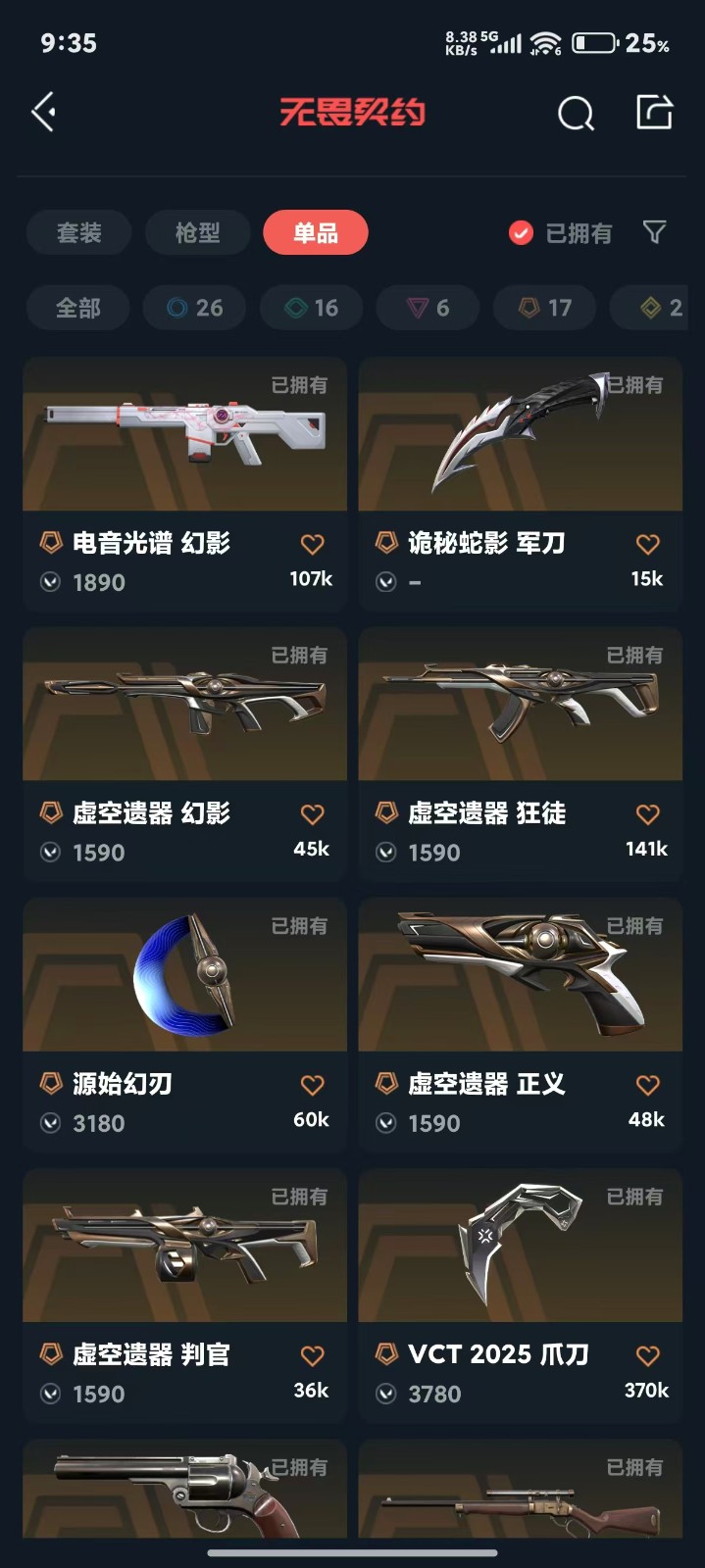Go back using the top-left arrow
Image resolution: width=705 pixels, height=1568 pixels.
pos(43,113)
